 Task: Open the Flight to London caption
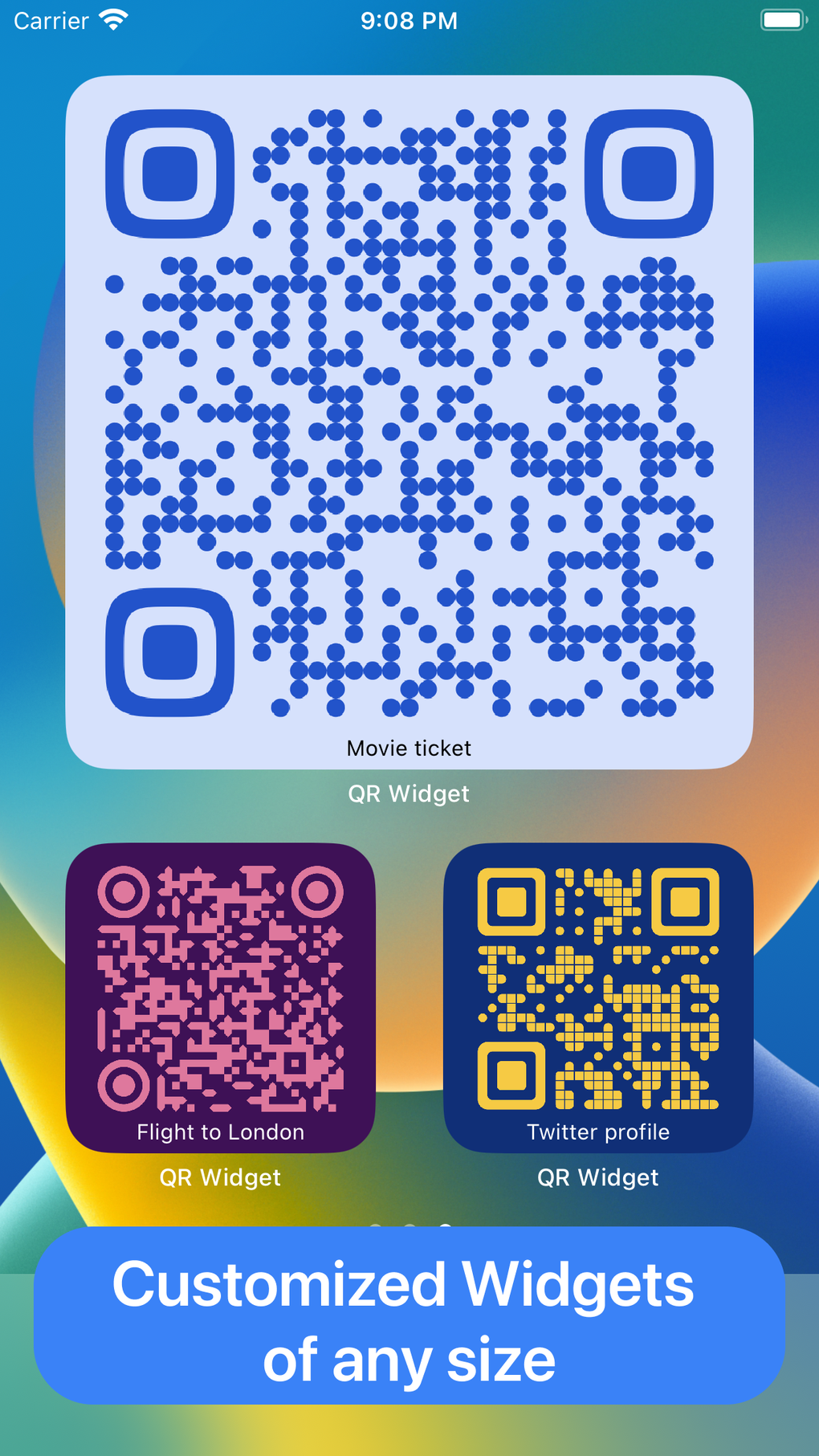click(x=219, y=1132)
